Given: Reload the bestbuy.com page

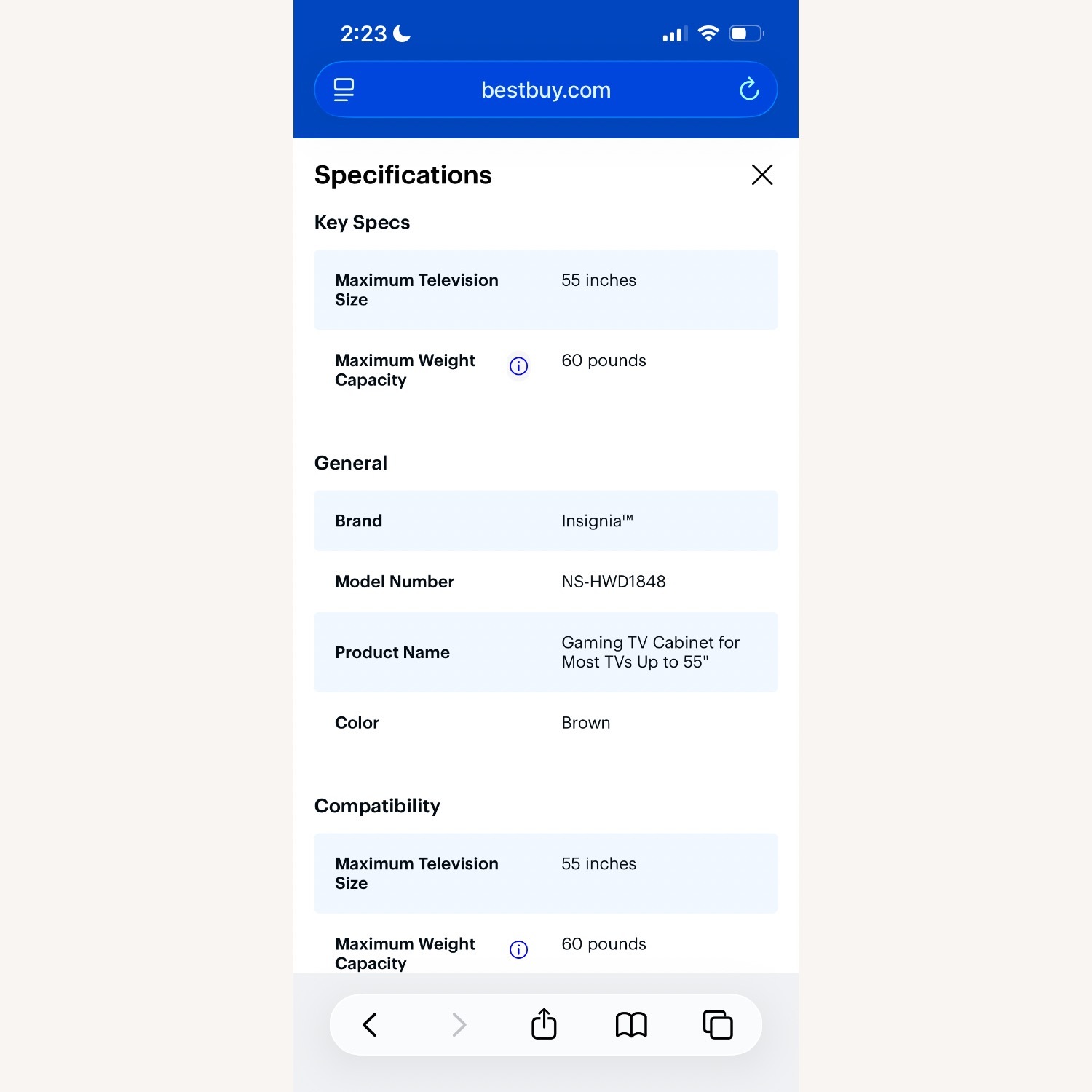Looking at the screenshot, I should tap(748, 90).
